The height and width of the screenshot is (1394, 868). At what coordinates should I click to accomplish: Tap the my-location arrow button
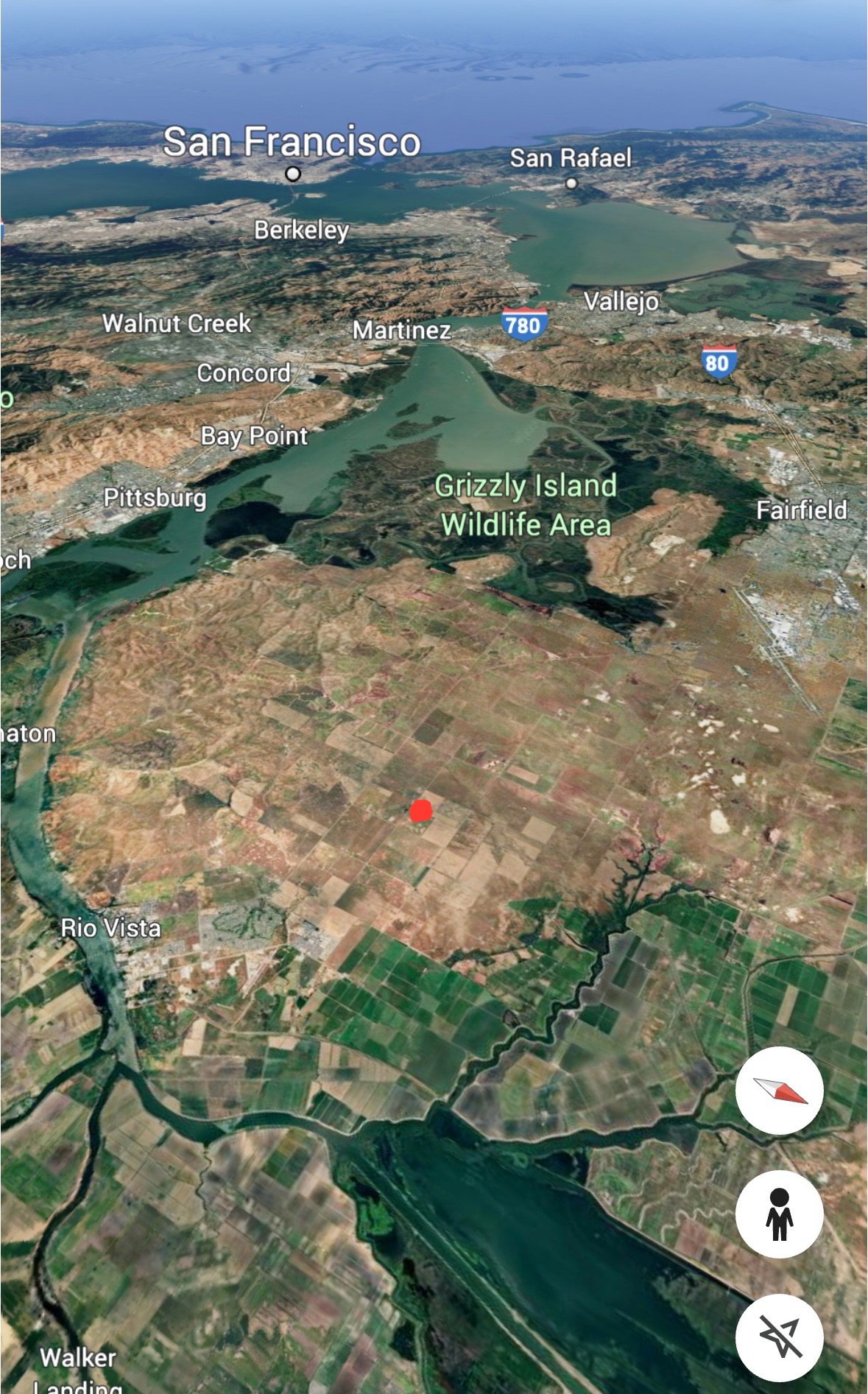(x=779, y=1337)
